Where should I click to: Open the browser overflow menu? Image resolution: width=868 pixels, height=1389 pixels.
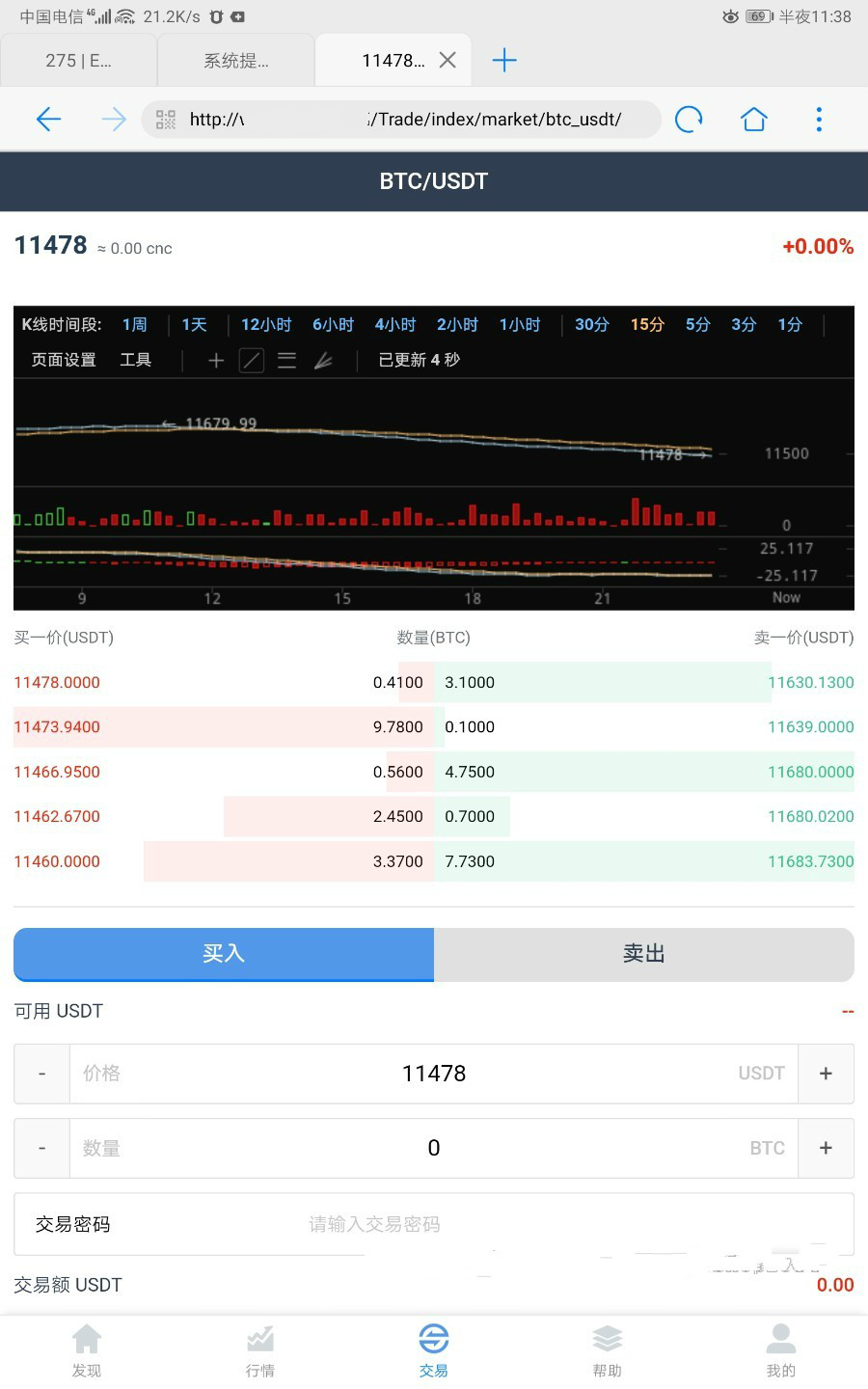pyautogui.click(x=819, y=120)
